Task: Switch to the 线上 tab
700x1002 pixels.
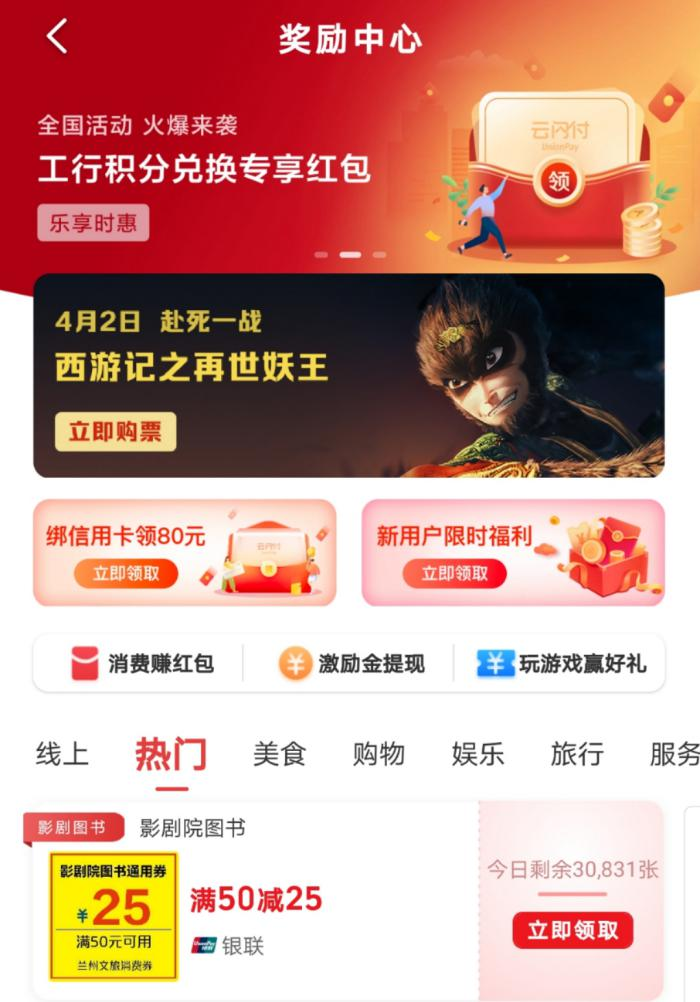Action: point(62,754)
